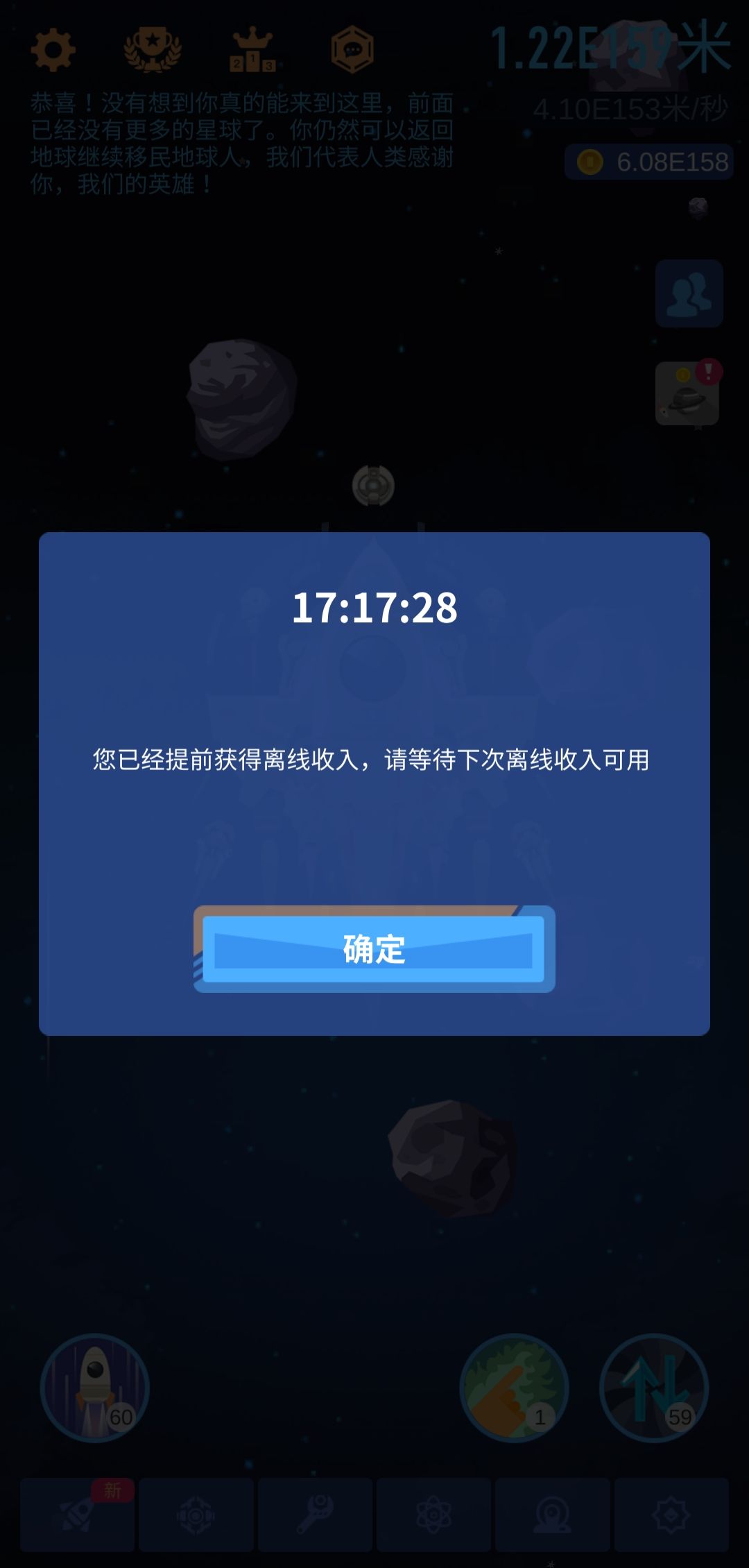Switch to the wrench upgrades tab
This screenshot has height=1568, width=749.
316,1516
